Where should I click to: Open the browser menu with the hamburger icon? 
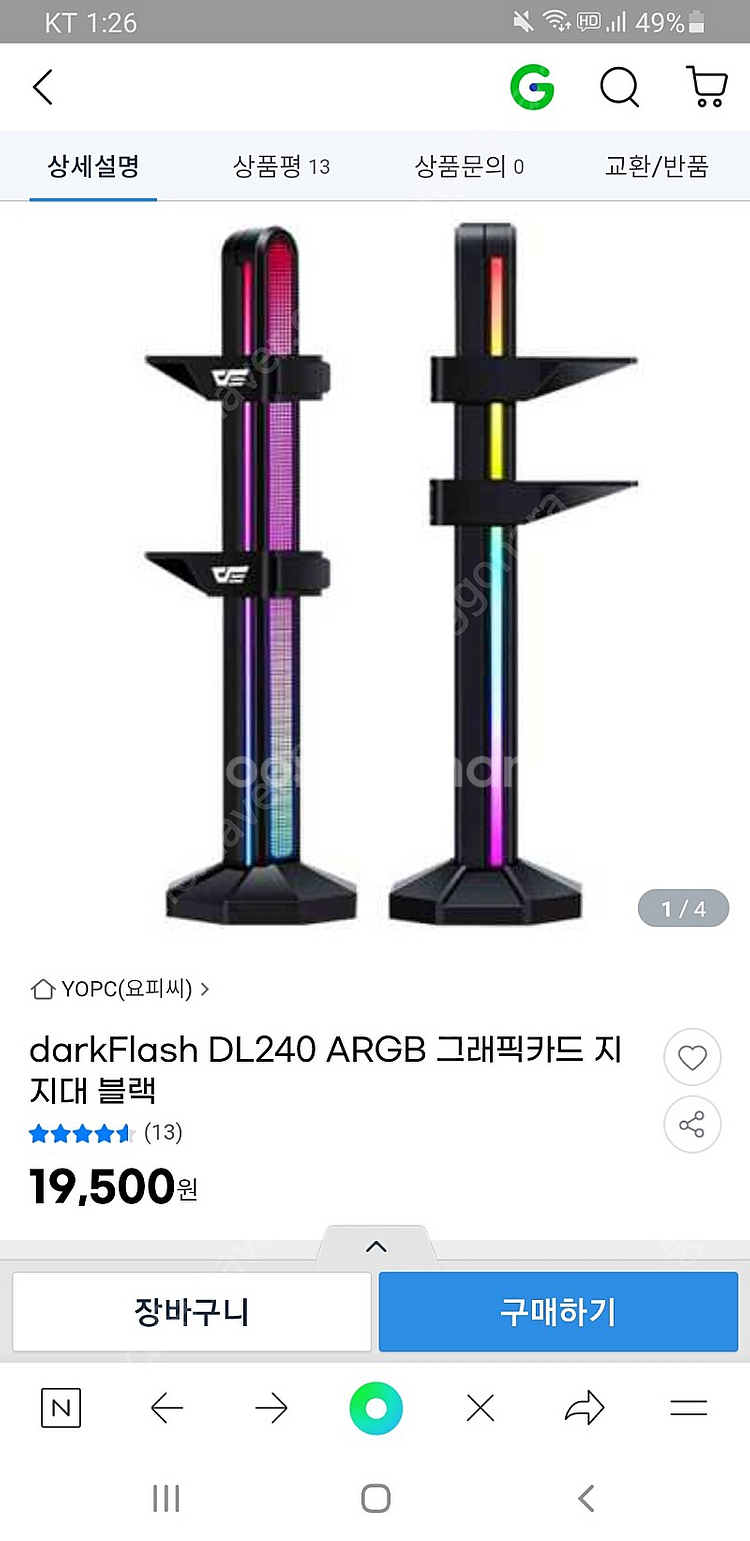688,1407
